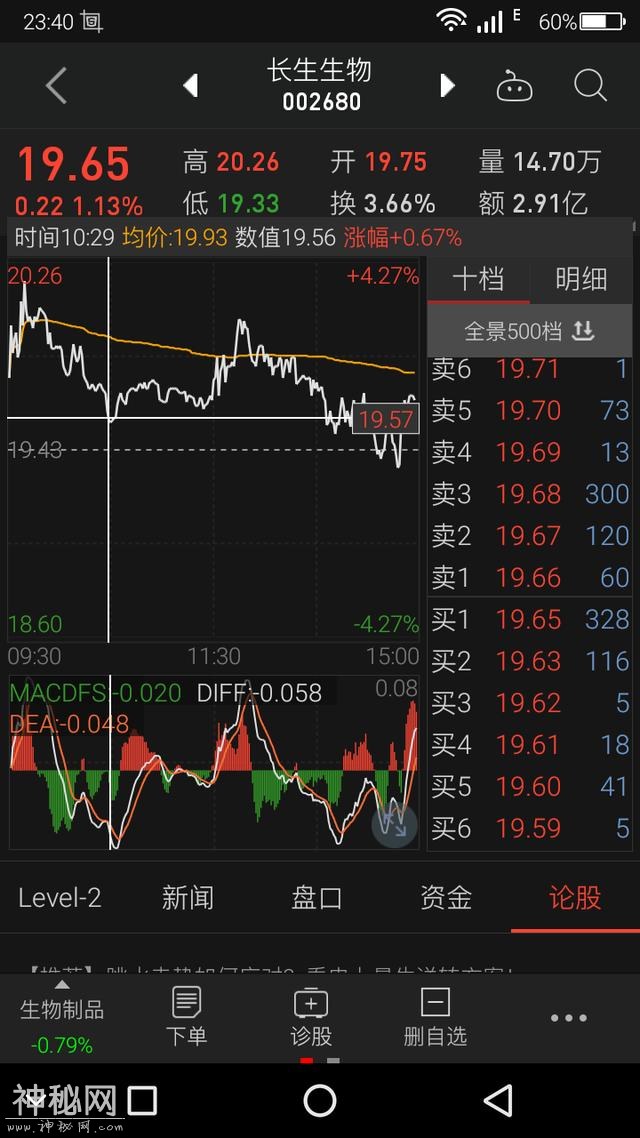The height and width of the screenshot is (1138, 640).
Task: Open the 全景500档 full order book
Action: tap(530, 331)
